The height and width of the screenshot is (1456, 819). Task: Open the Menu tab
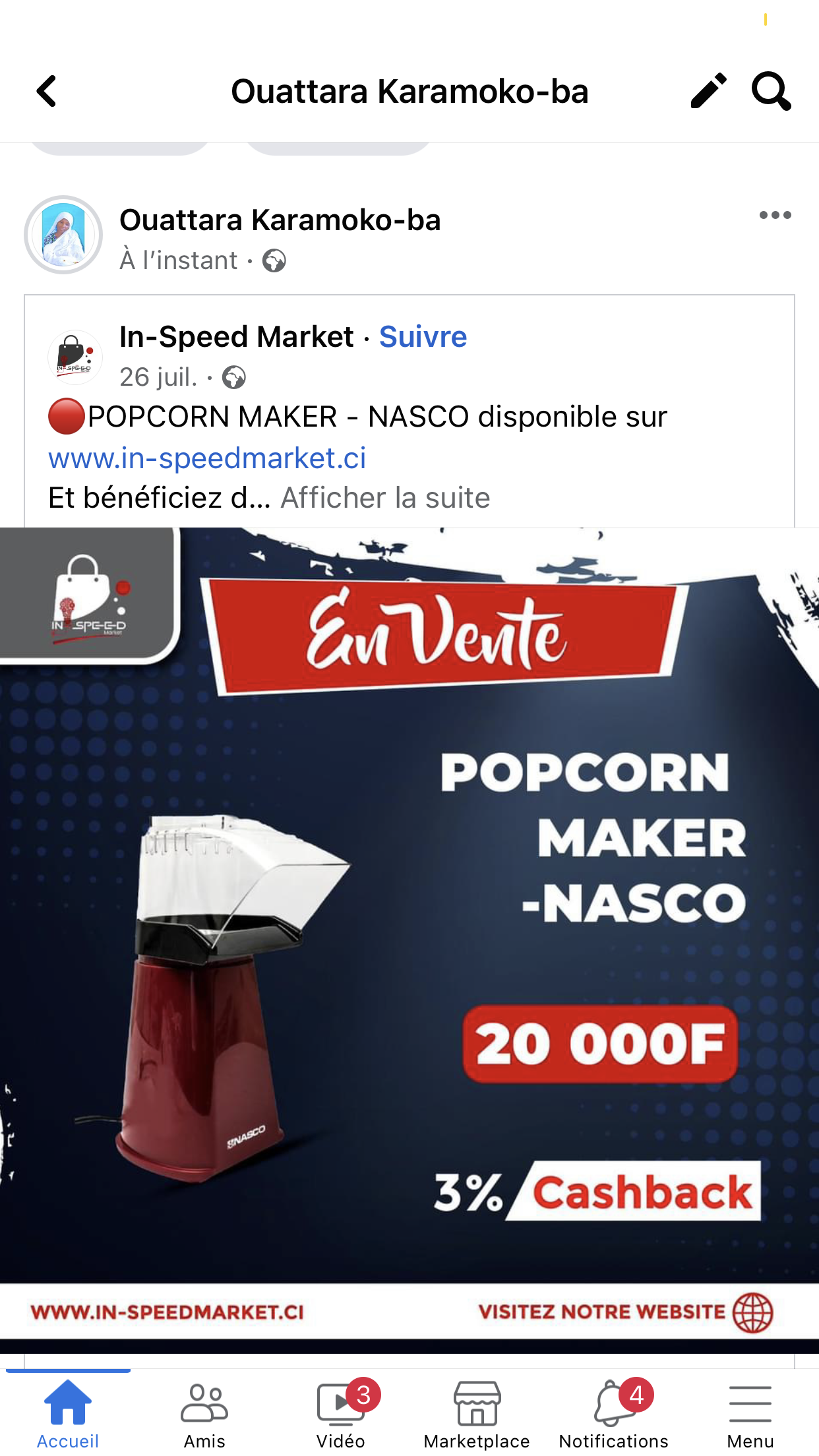click(750, 1413)
